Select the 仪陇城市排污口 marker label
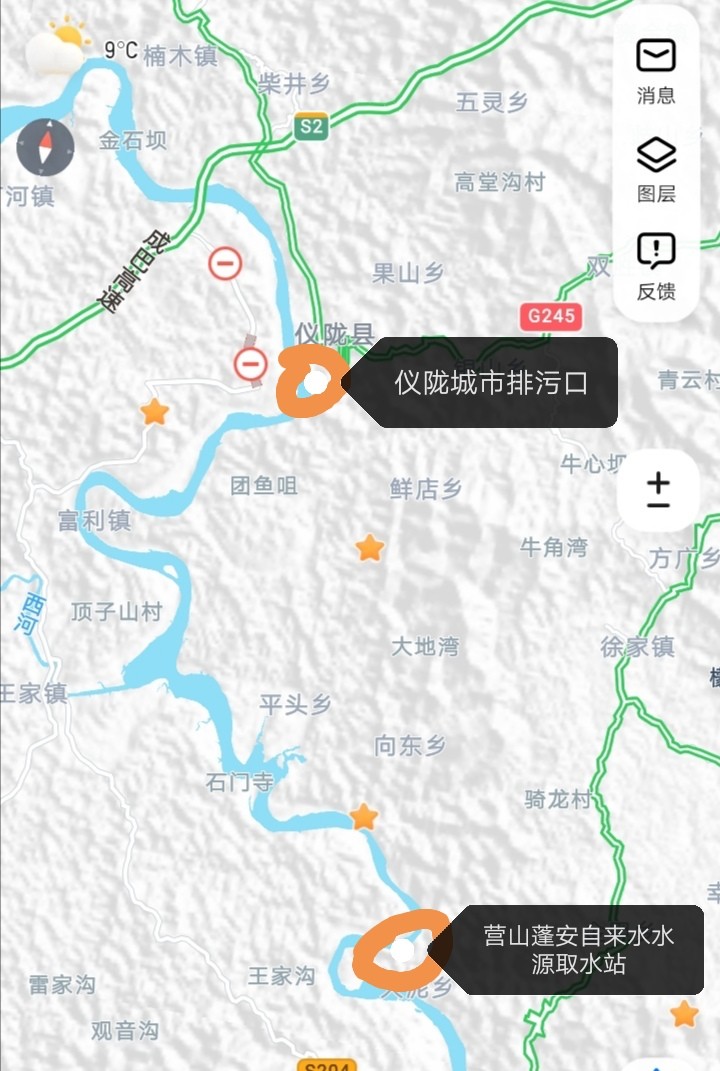Image resolution: width=720 pixels, height=1071 pixels. tap(490, 383)
